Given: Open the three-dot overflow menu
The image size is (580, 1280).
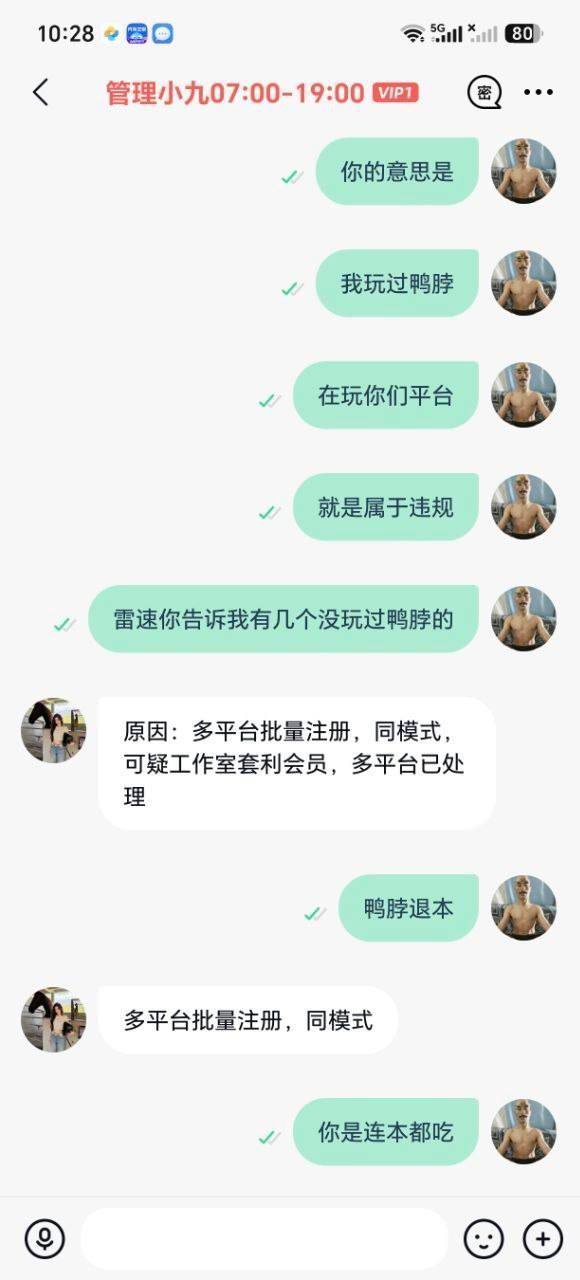Looking at the screenshot, I should tap(538, 92).
